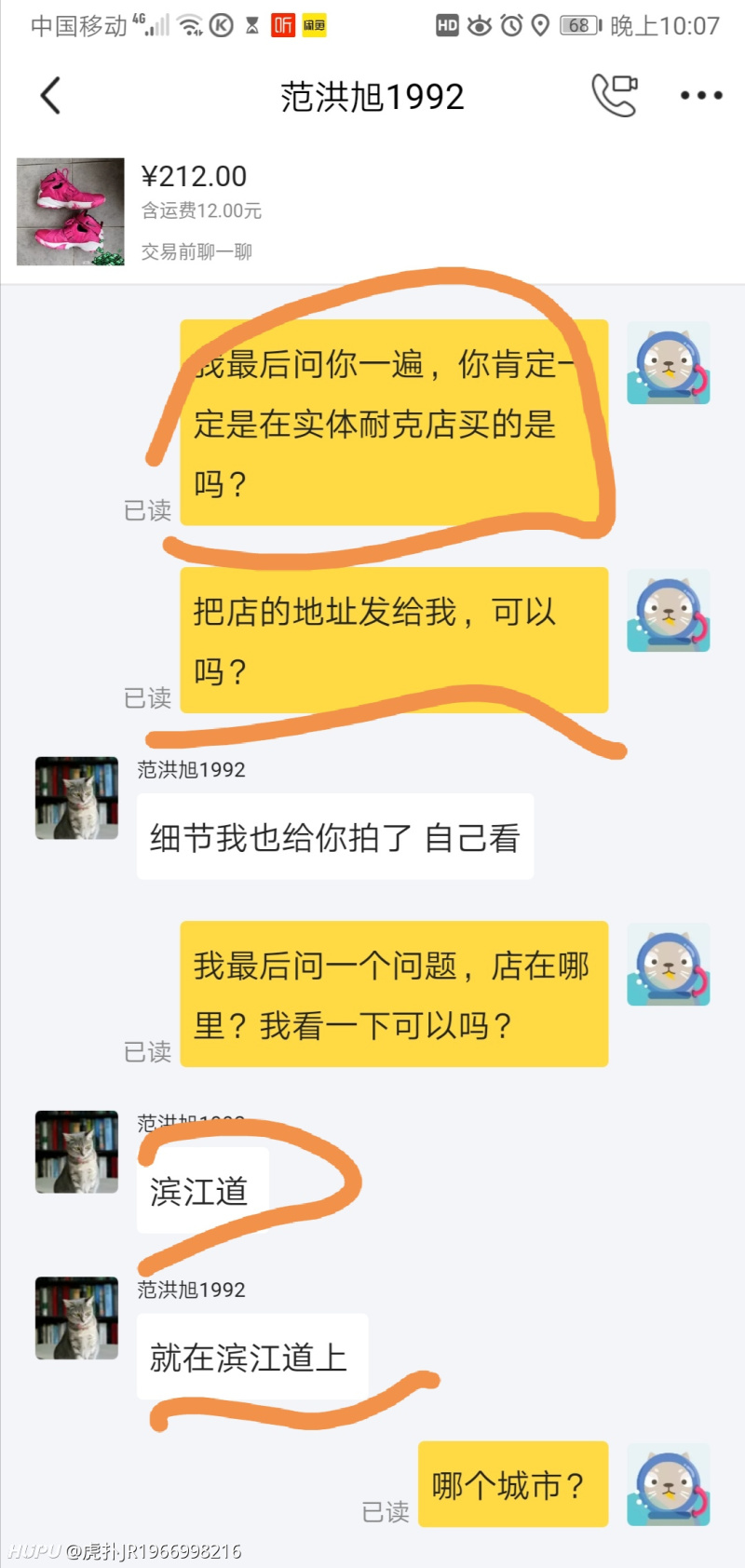Go back from chat with 范洪旭1992
Viewport: 745px width, 1568px height.
point(51,96)
